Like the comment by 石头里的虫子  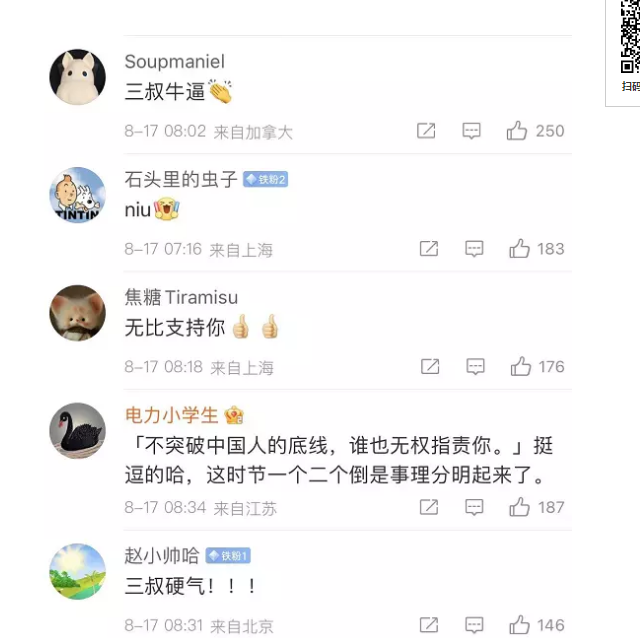point(520,249)
